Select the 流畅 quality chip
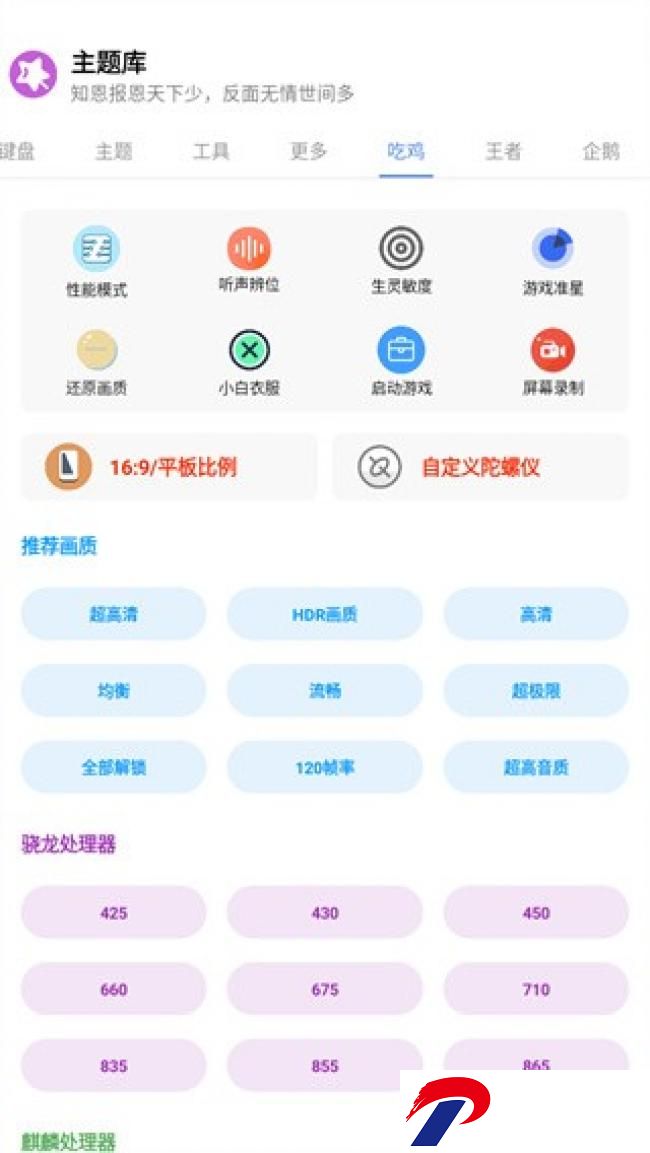The height and width of the screenshot is (1153, 650). click(x=325, y=690)
